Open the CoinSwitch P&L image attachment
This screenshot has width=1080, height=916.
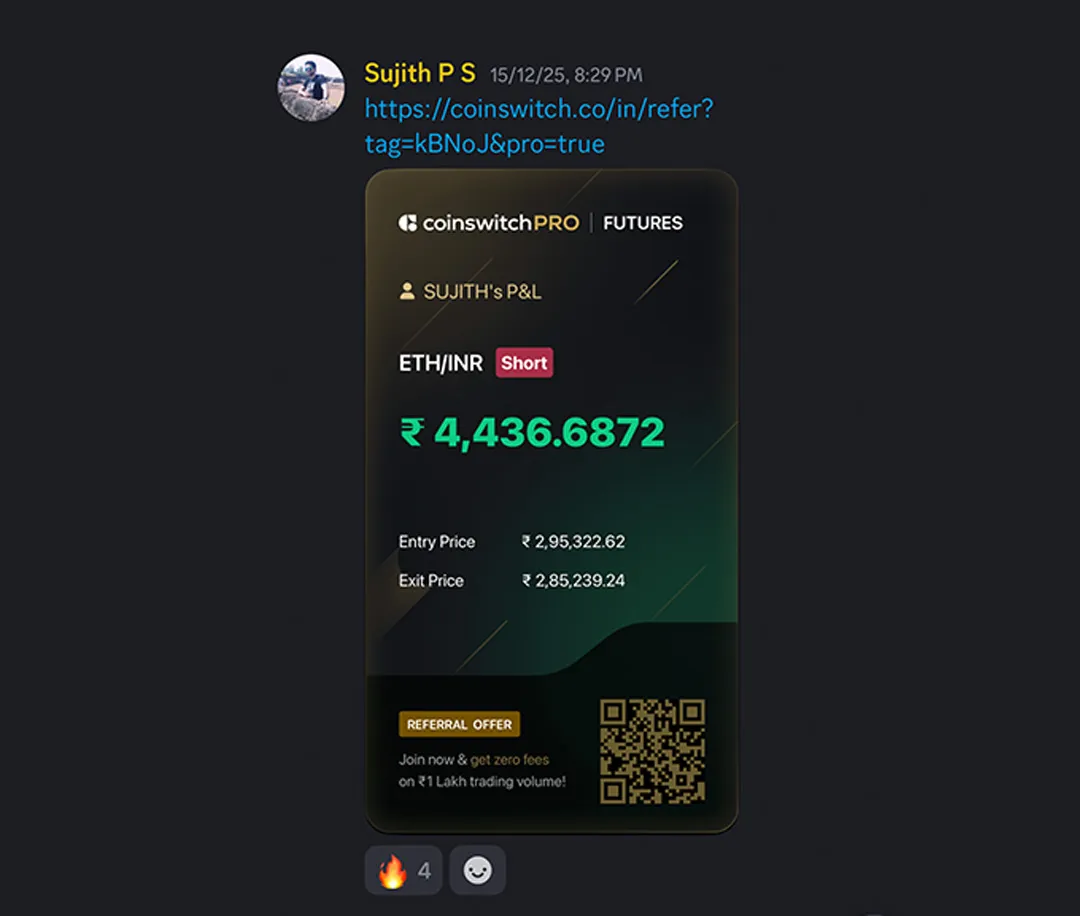point(551,500)
